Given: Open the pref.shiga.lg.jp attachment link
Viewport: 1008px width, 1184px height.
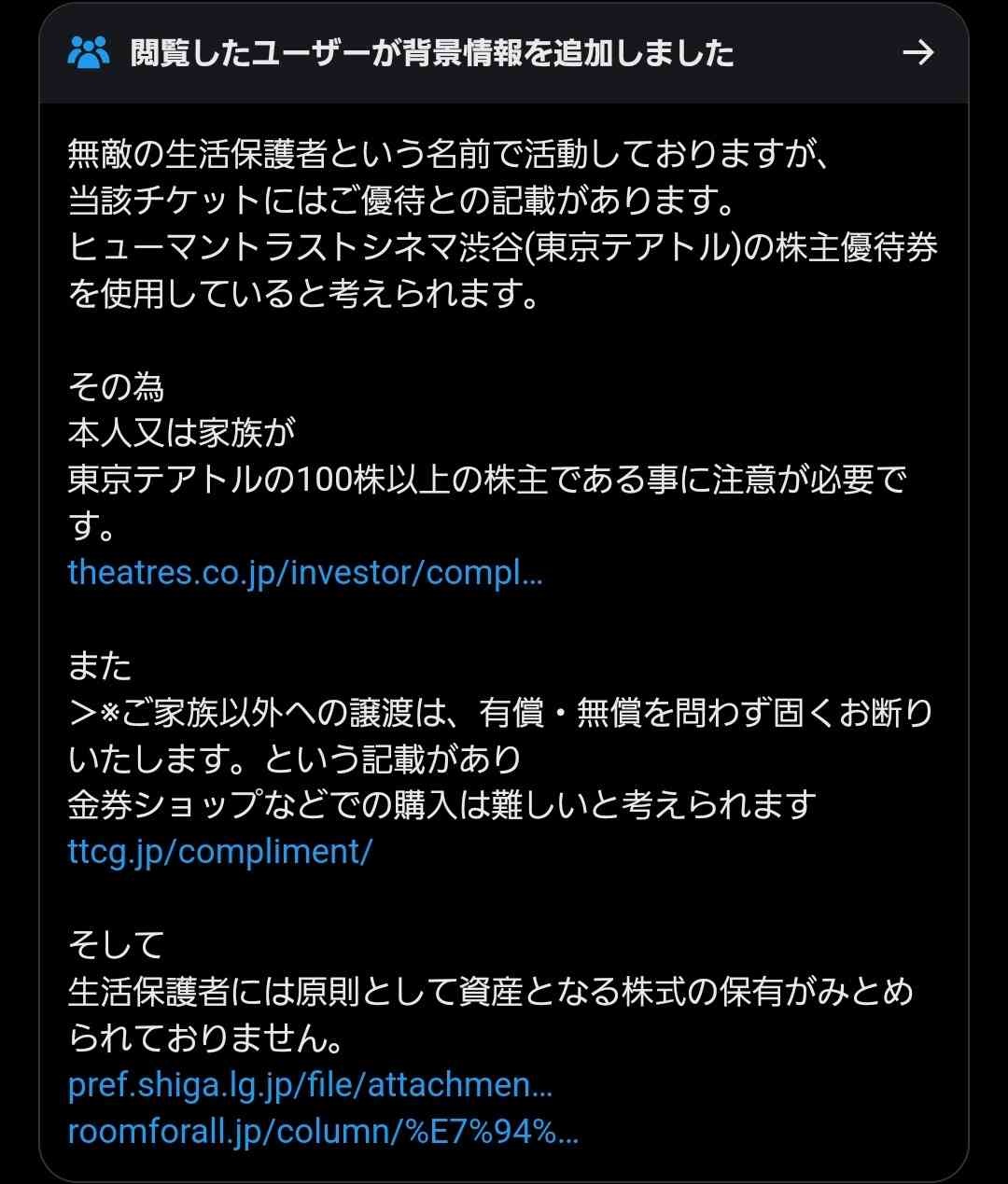Looking at the screenshot, I should tap(310, 1085).
